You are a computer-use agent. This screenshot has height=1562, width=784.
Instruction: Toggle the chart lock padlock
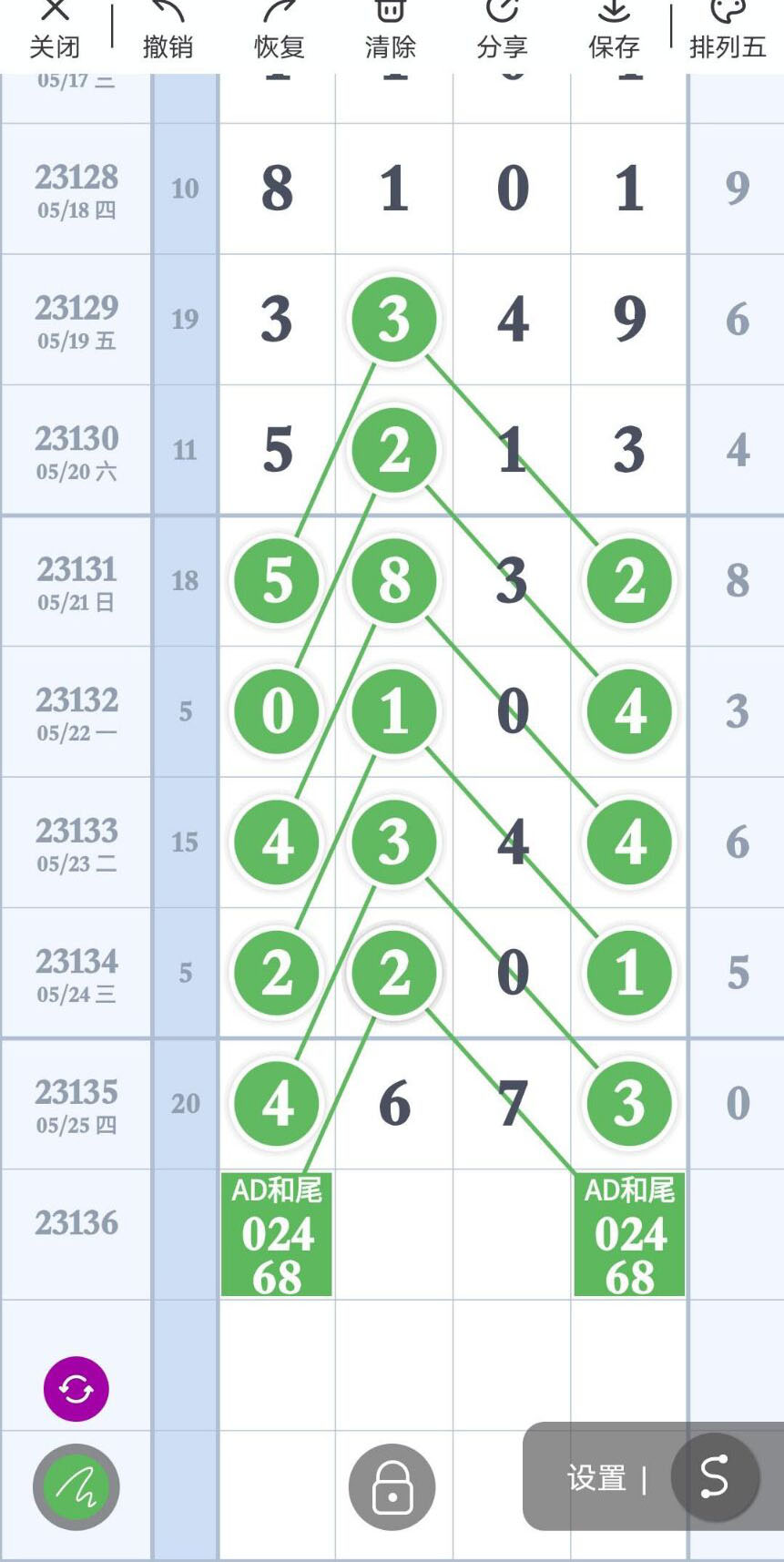point(391,1485)
